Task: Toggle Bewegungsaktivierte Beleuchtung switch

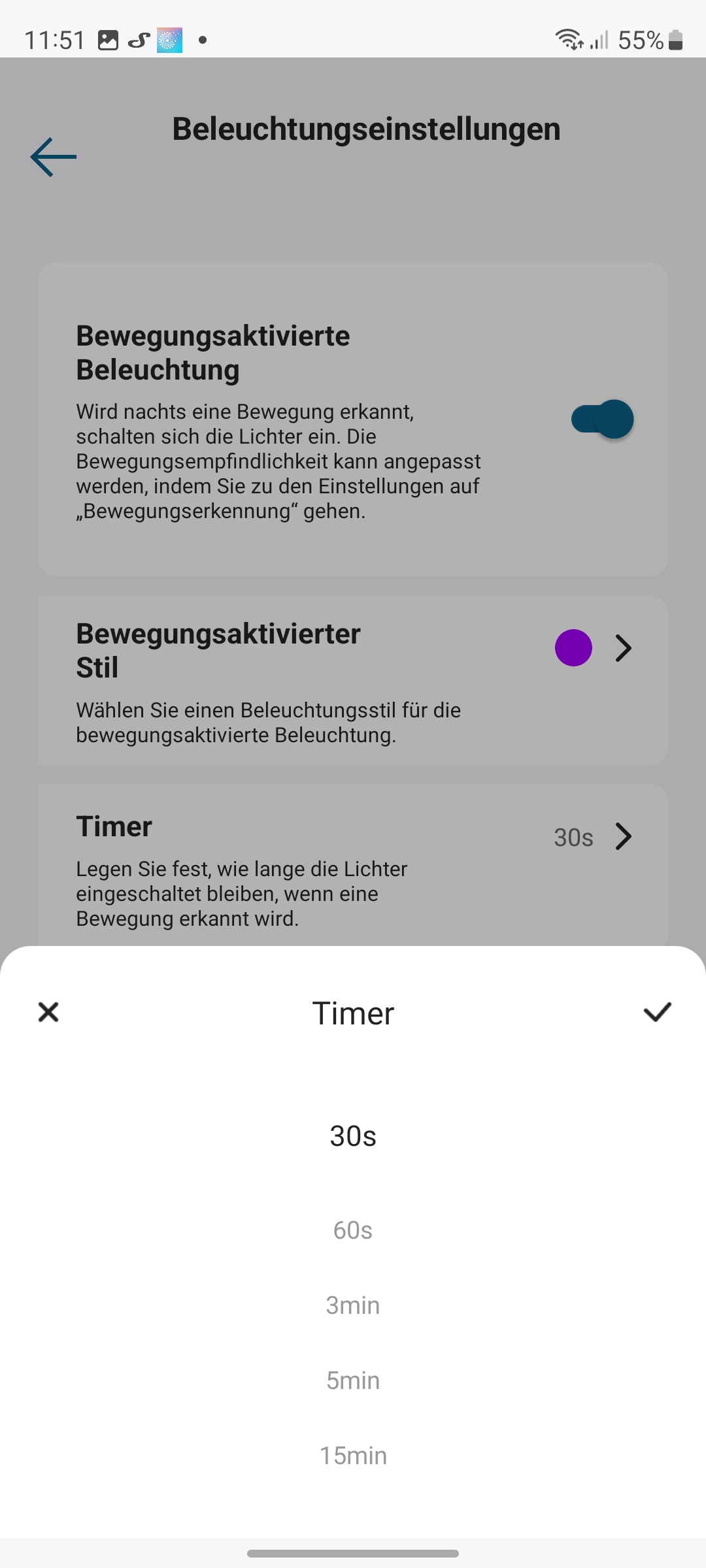Action: pyautogui.click(x=602, y=419)
